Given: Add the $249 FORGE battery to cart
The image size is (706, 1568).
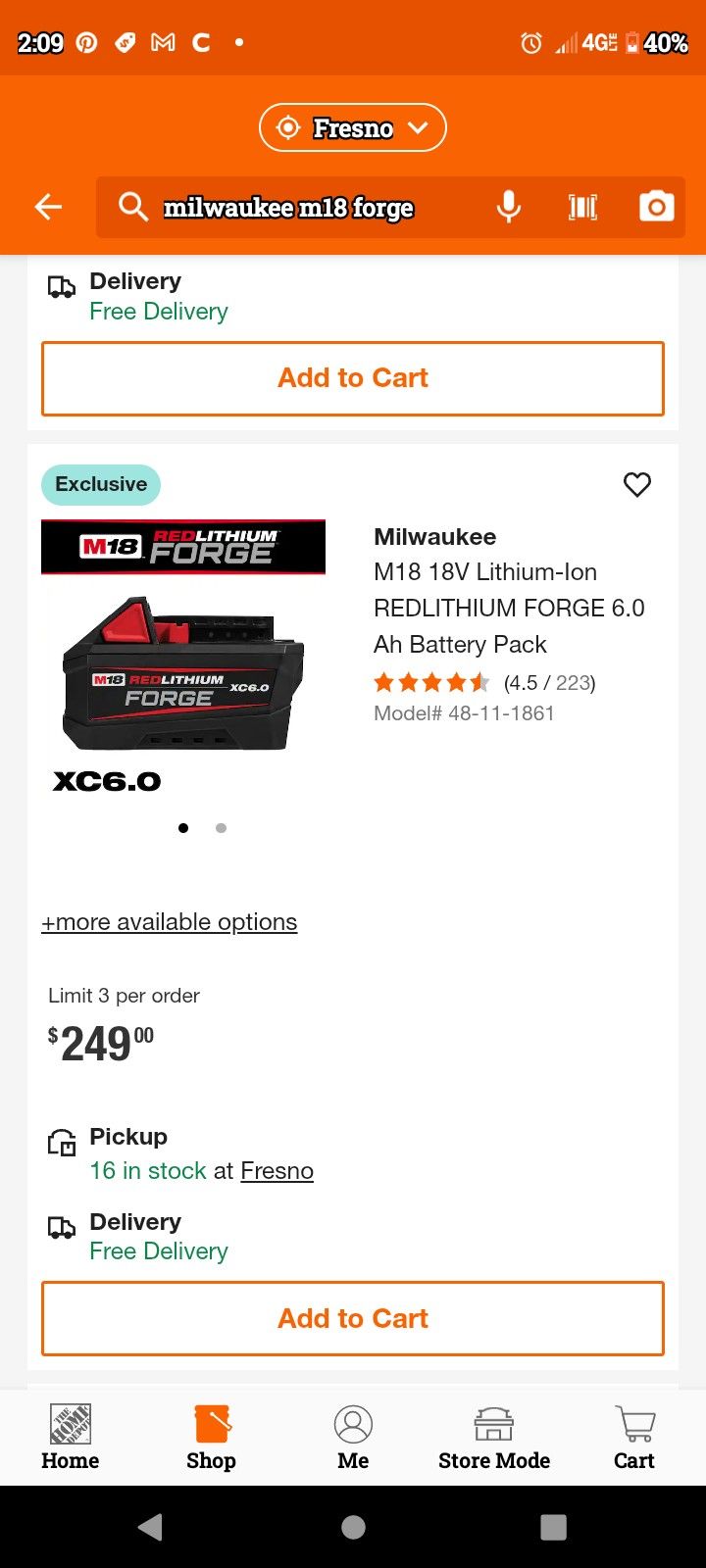Looking at the screenshot, I should (x=353, y=1318).
